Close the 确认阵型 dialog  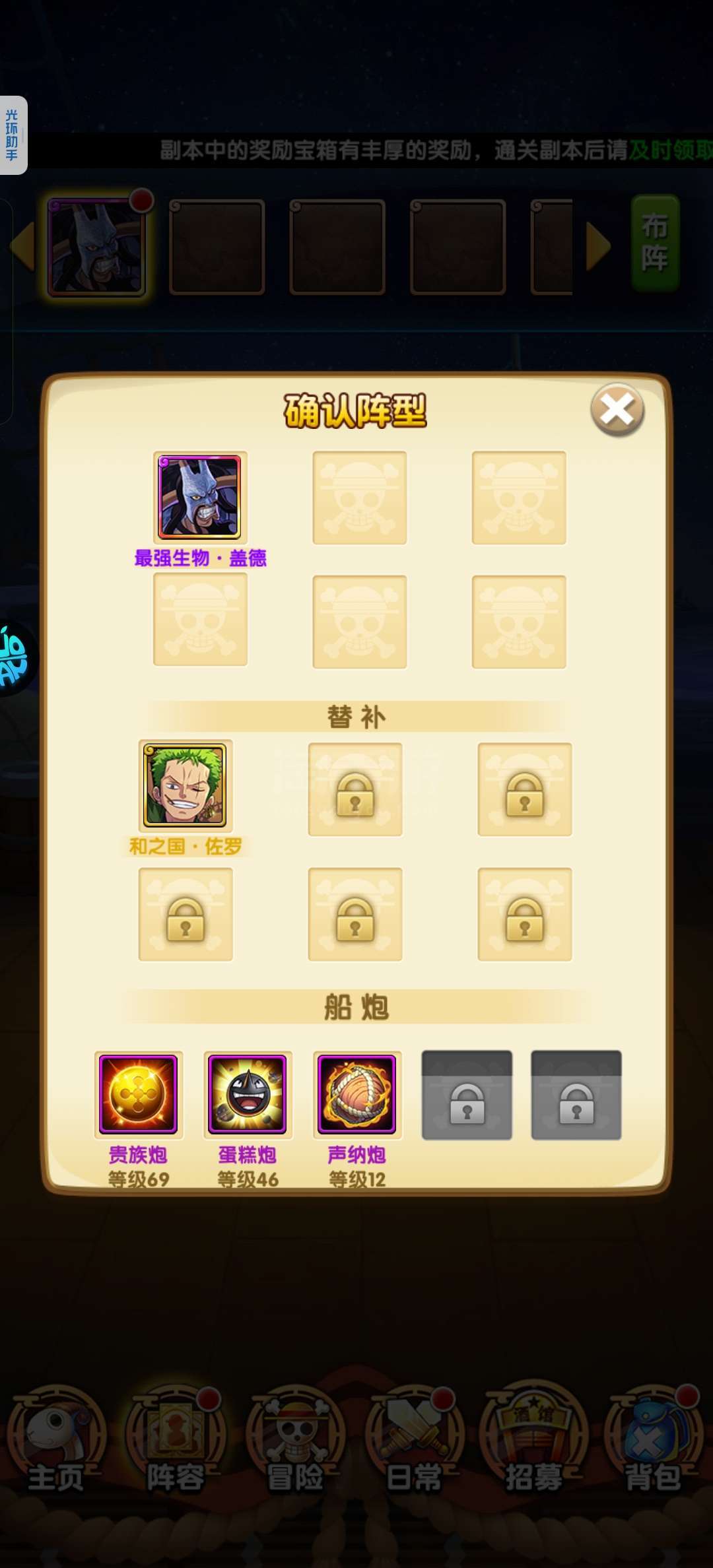coord(617,410)
